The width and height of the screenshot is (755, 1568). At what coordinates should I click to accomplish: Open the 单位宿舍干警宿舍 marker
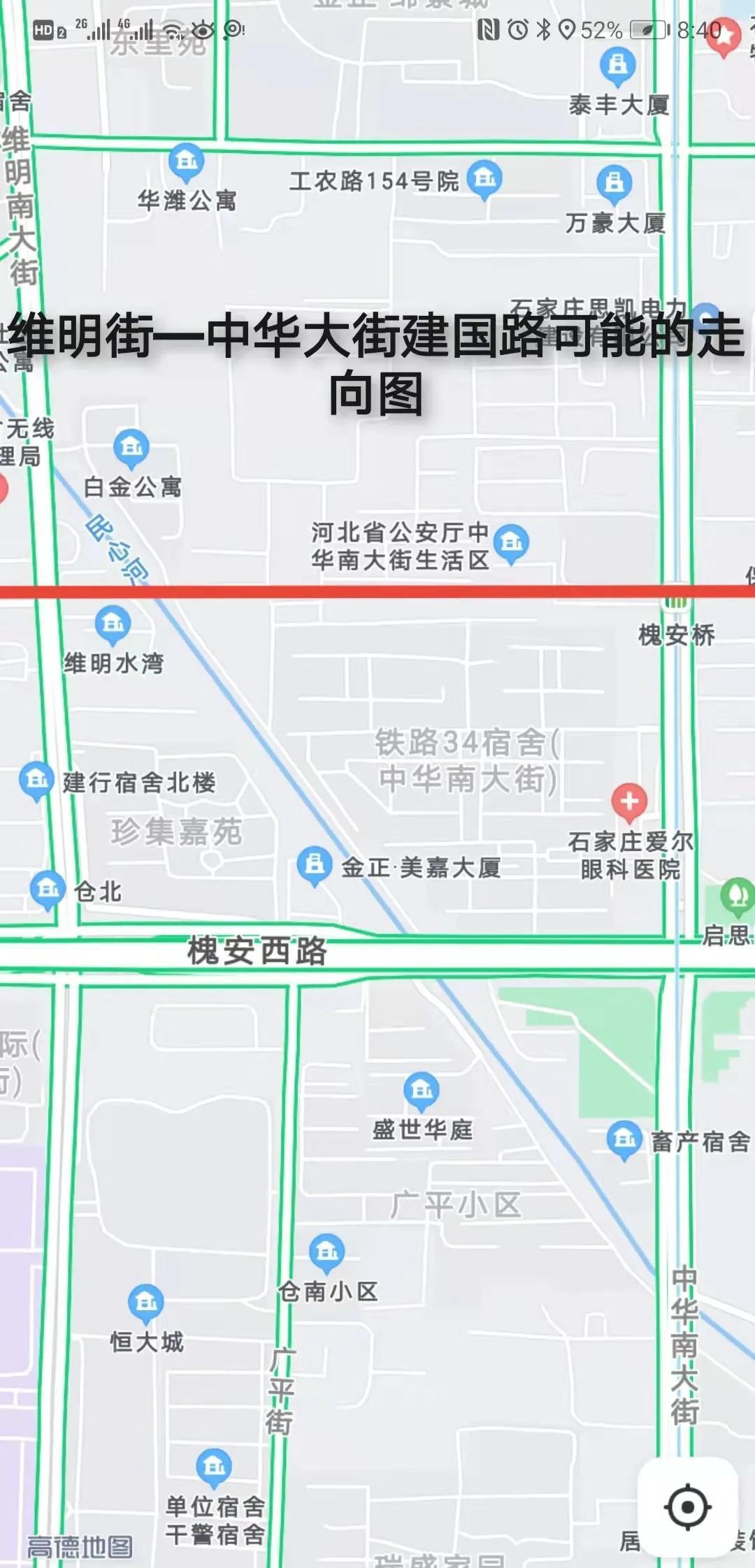pyautogui.click(x=215, y=1466)
